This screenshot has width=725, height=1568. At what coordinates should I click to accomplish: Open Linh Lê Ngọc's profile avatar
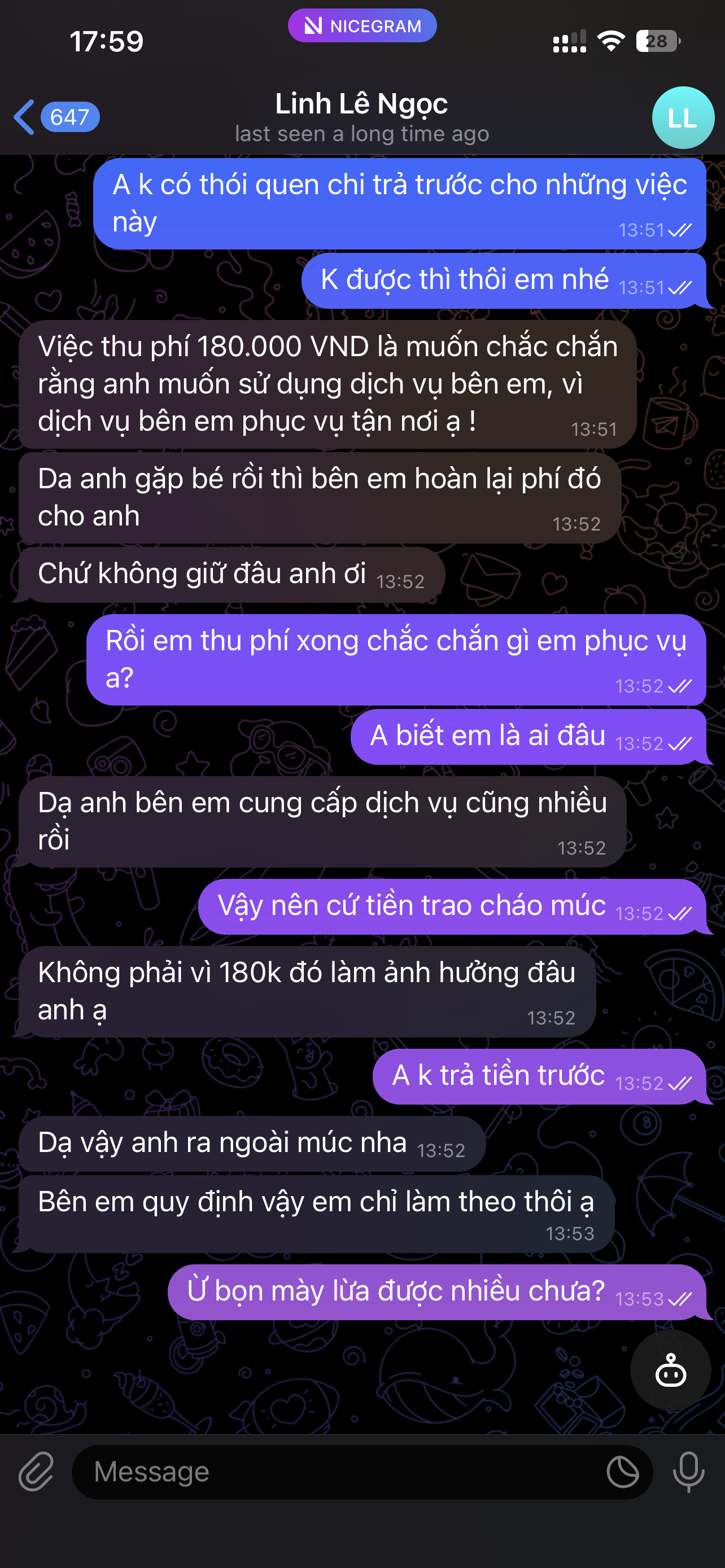(683, 118)
